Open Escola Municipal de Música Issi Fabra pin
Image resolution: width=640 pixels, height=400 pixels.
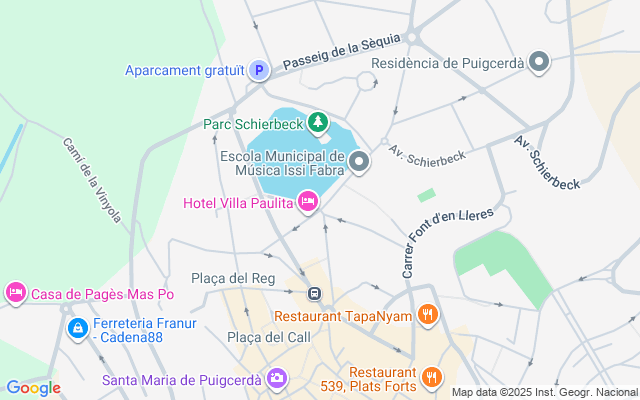(x=360, y=161)
